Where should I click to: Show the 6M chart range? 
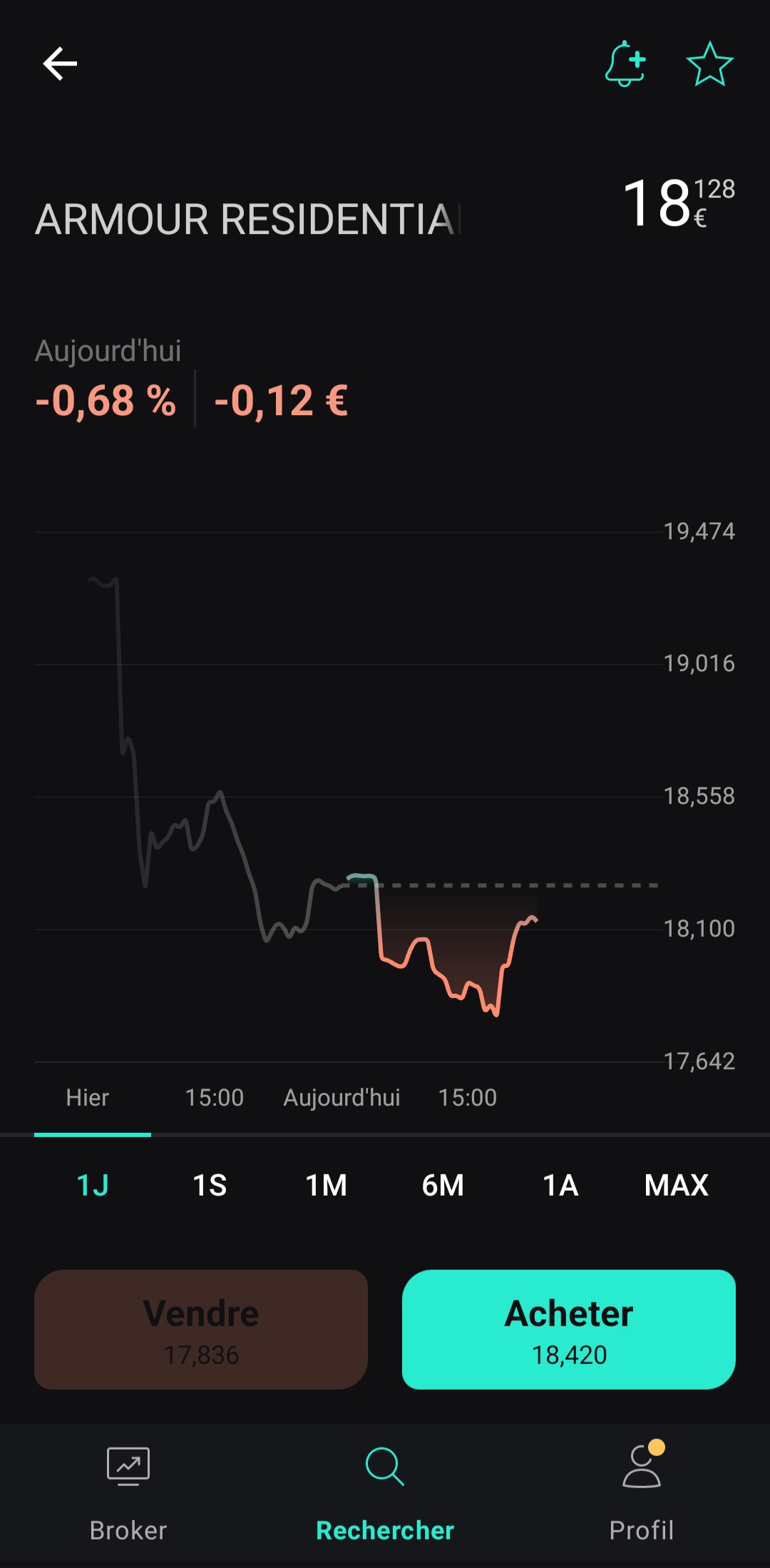click(x=443, y=1186)
